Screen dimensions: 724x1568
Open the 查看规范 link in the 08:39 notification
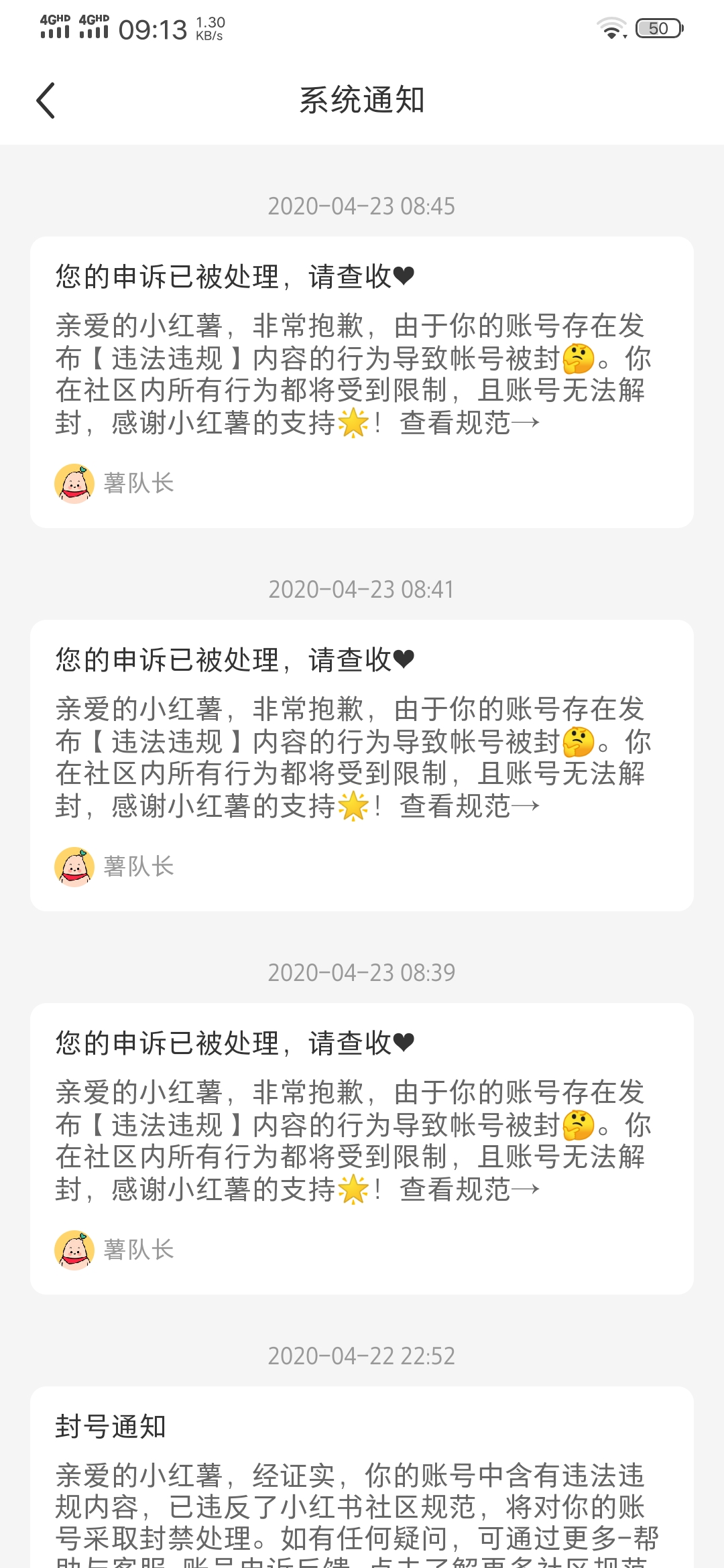469,1189
